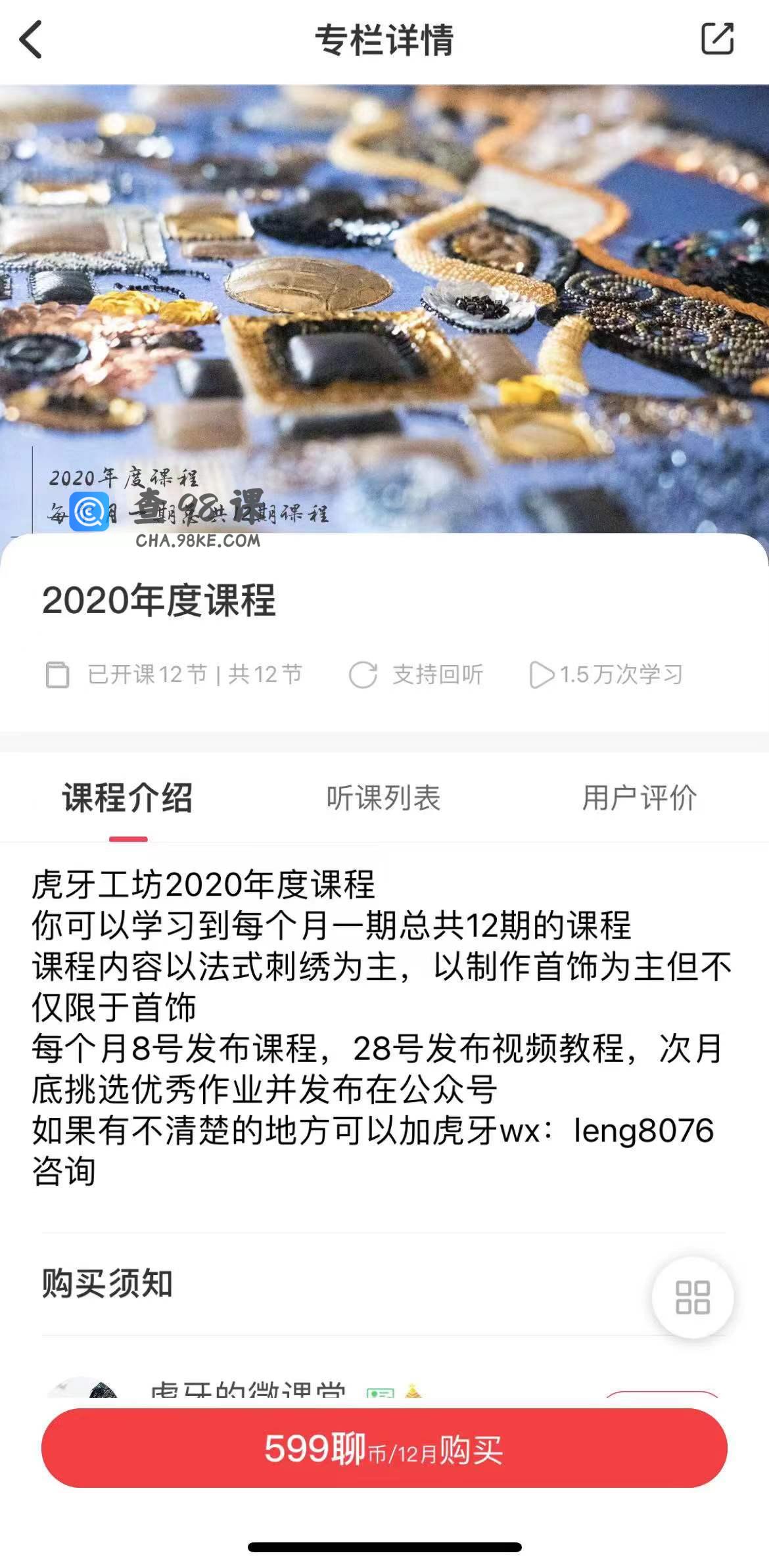This screenshot has width=769, height=1568.
Task: Switch to the 用户评价 tab
Action: (x=640, y=798)
